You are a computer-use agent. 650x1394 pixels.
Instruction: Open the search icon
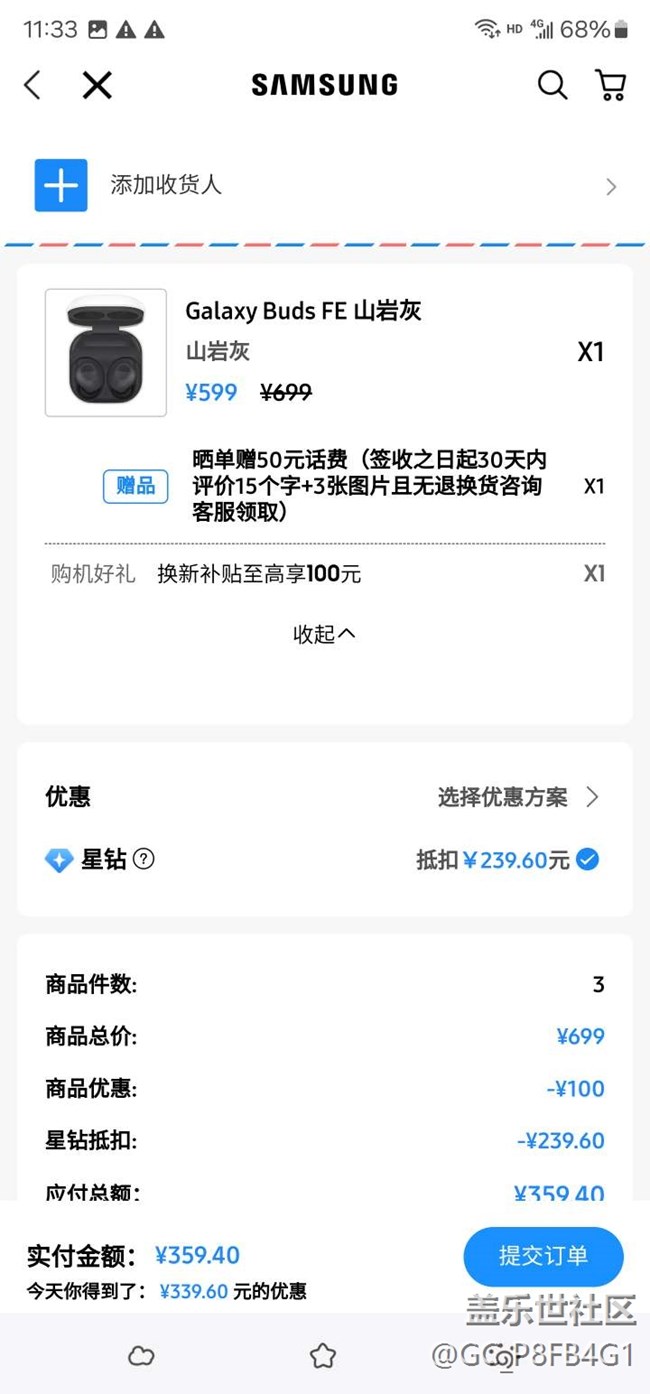[x=552, y=85]
